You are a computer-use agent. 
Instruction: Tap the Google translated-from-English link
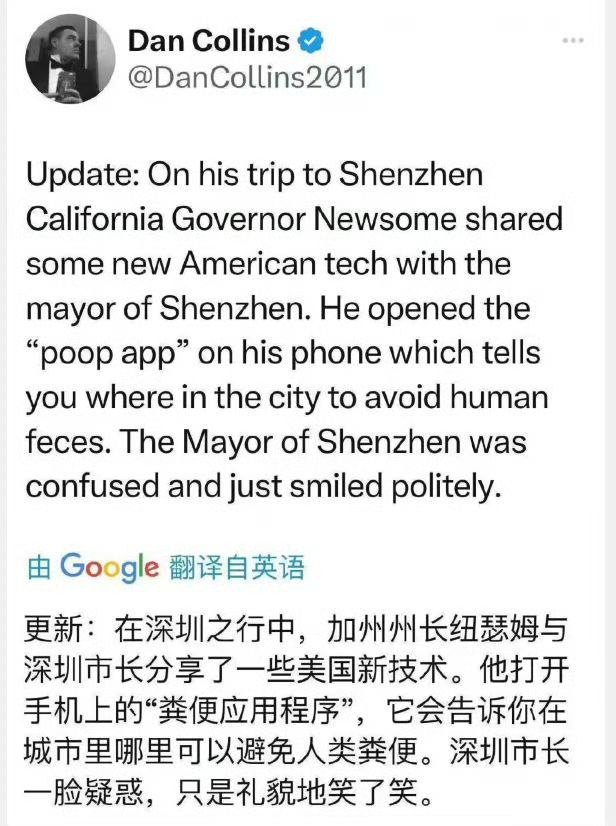click(x=165, y=567)
